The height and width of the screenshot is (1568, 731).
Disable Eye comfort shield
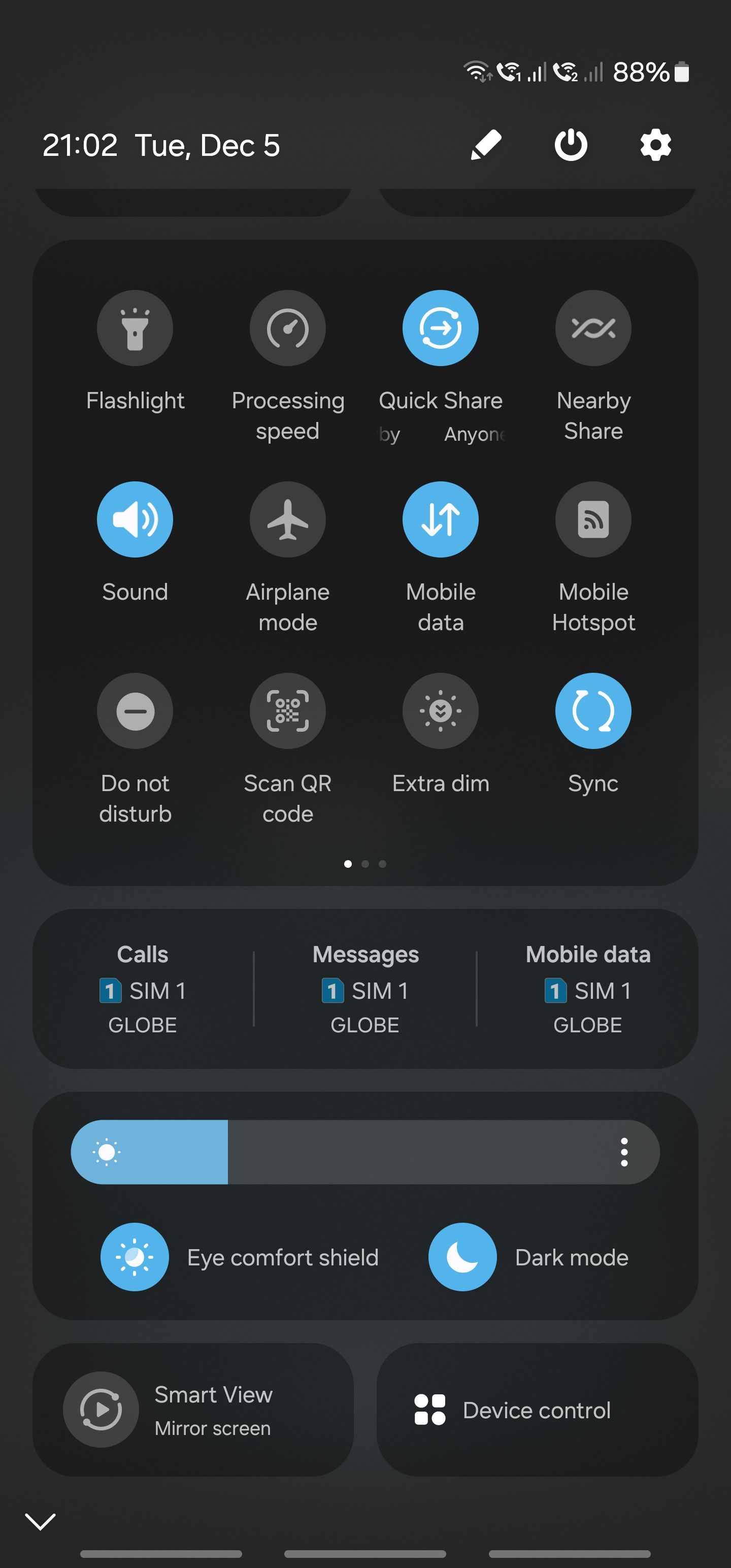(x=135, y=1256)
